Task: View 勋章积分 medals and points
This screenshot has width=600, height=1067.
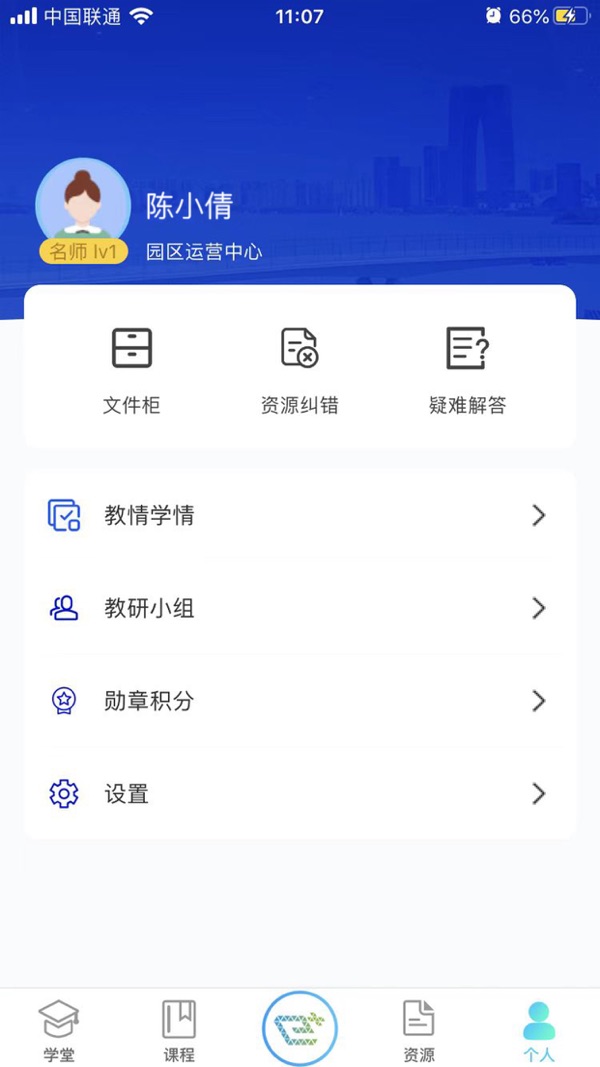Action: (x=300, y=701)
